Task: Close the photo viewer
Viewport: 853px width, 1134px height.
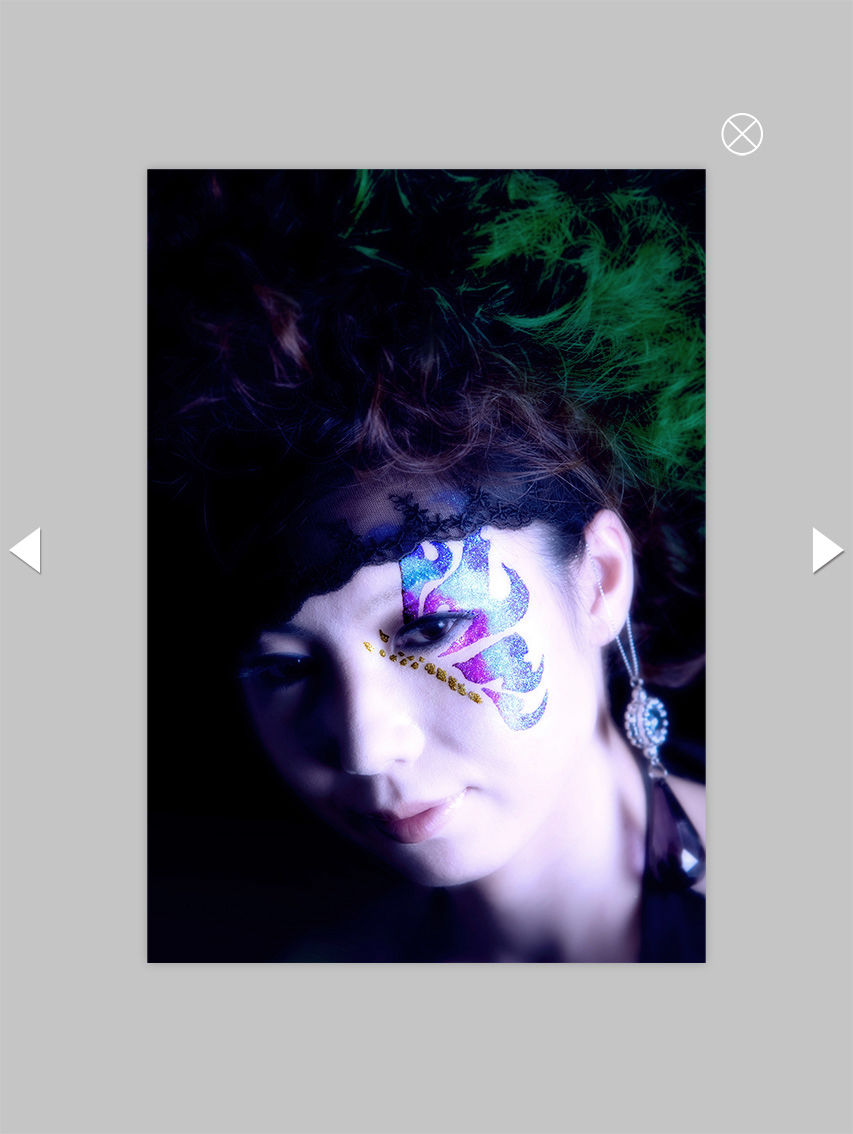Action: [x=741, y=134]
